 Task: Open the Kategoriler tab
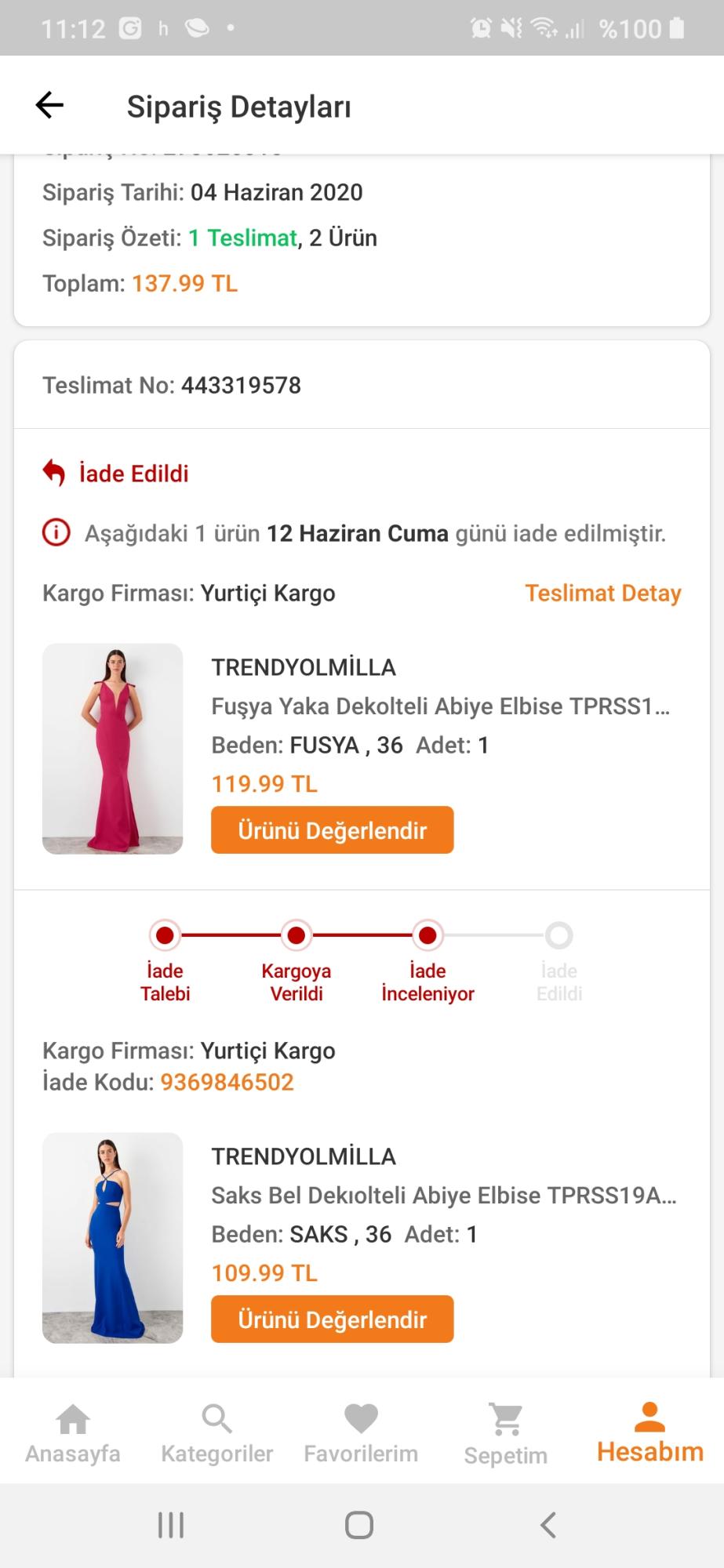[216, 1433]
